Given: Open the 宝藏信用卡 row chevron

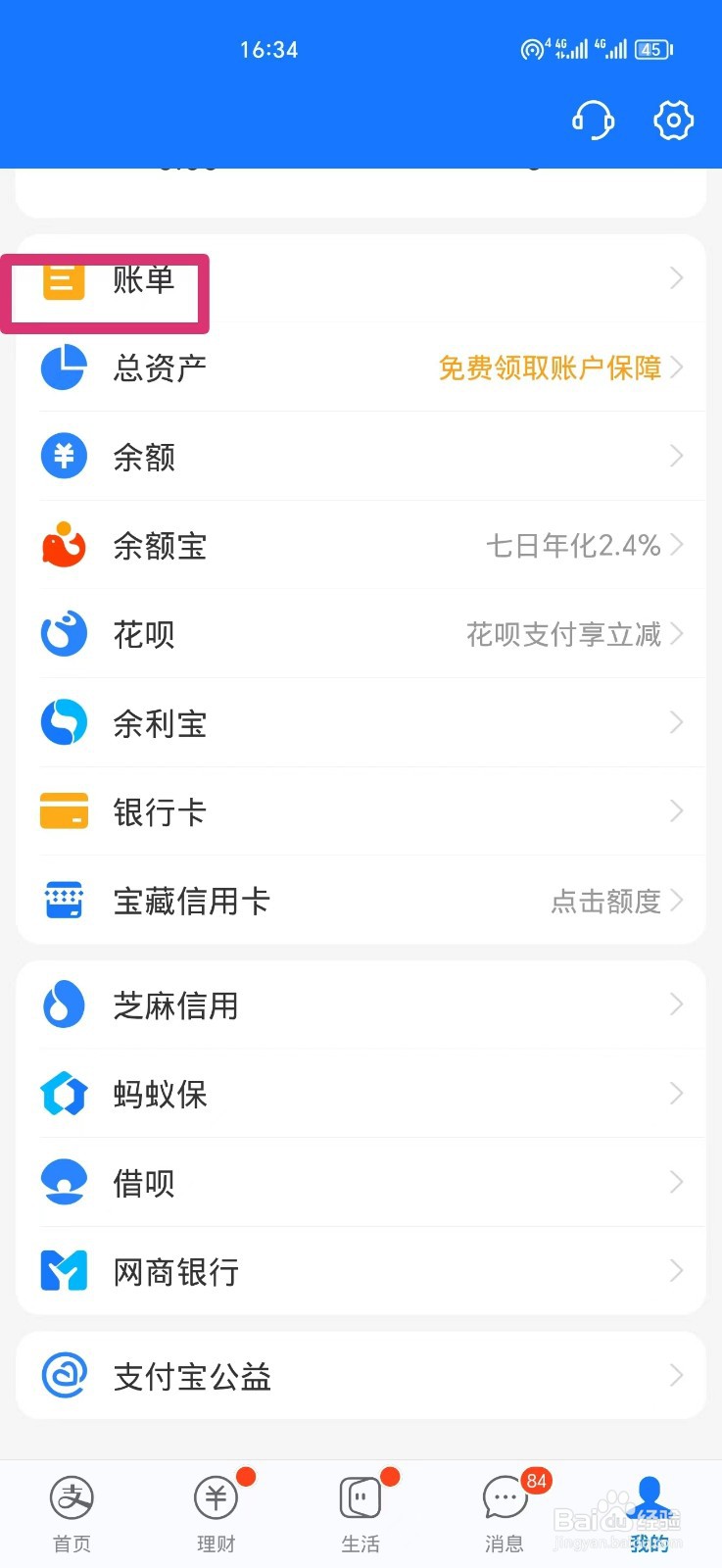Looking at the screenshot, I should click(x=676, y=900).
